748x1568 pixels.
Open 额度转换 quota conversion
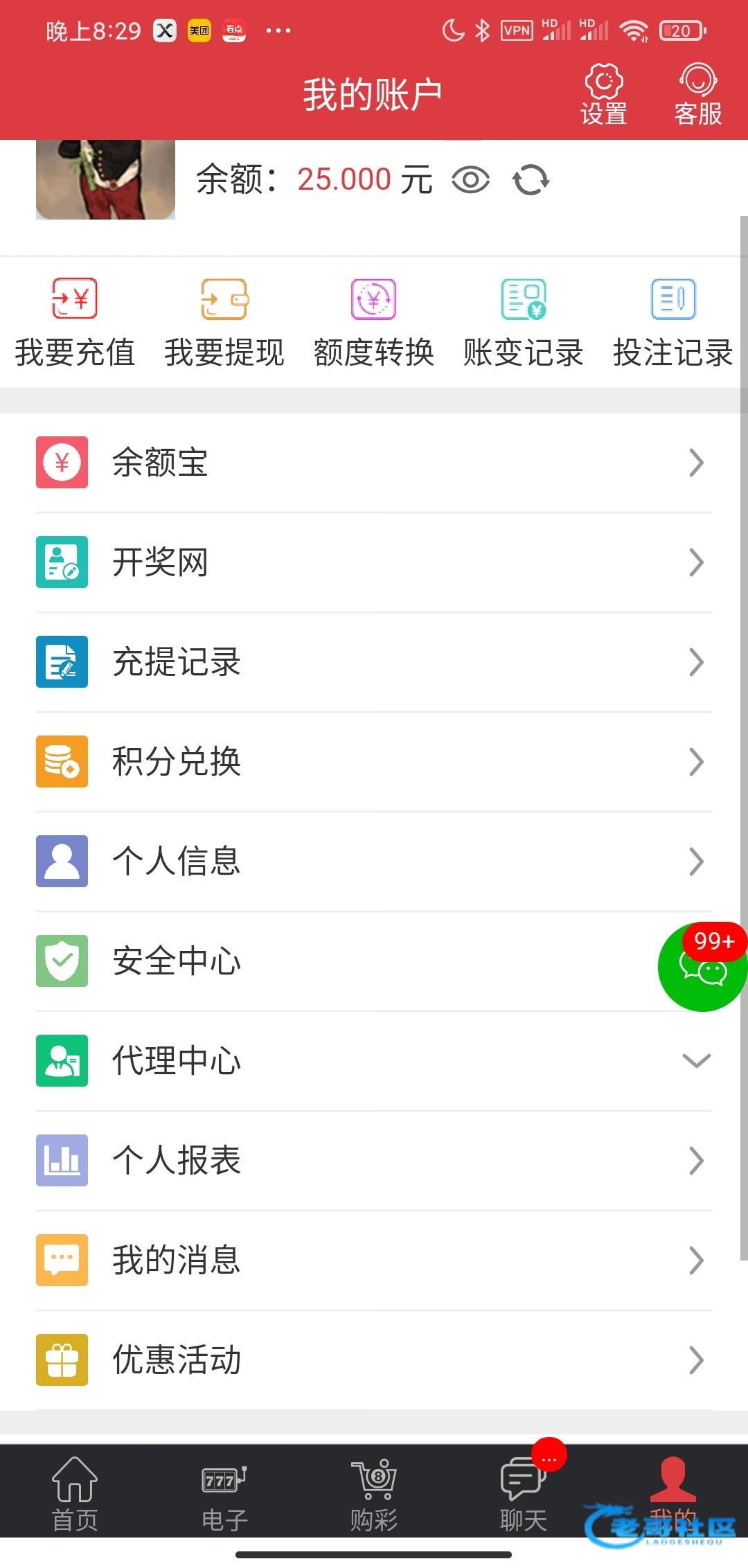pos(374,322)
